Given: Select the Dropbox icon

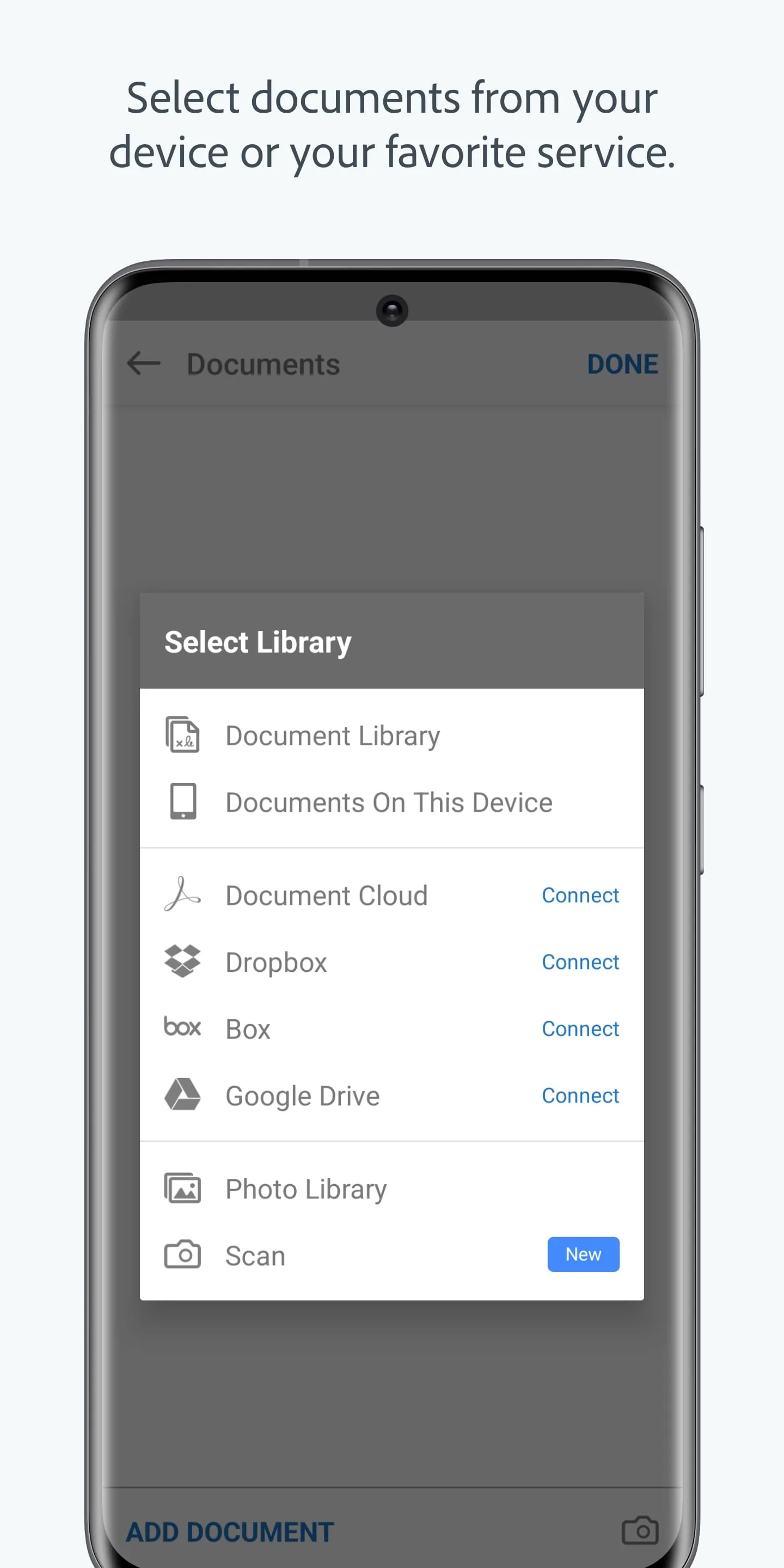Looking at the screenshot, I should [x=182, y=961].
